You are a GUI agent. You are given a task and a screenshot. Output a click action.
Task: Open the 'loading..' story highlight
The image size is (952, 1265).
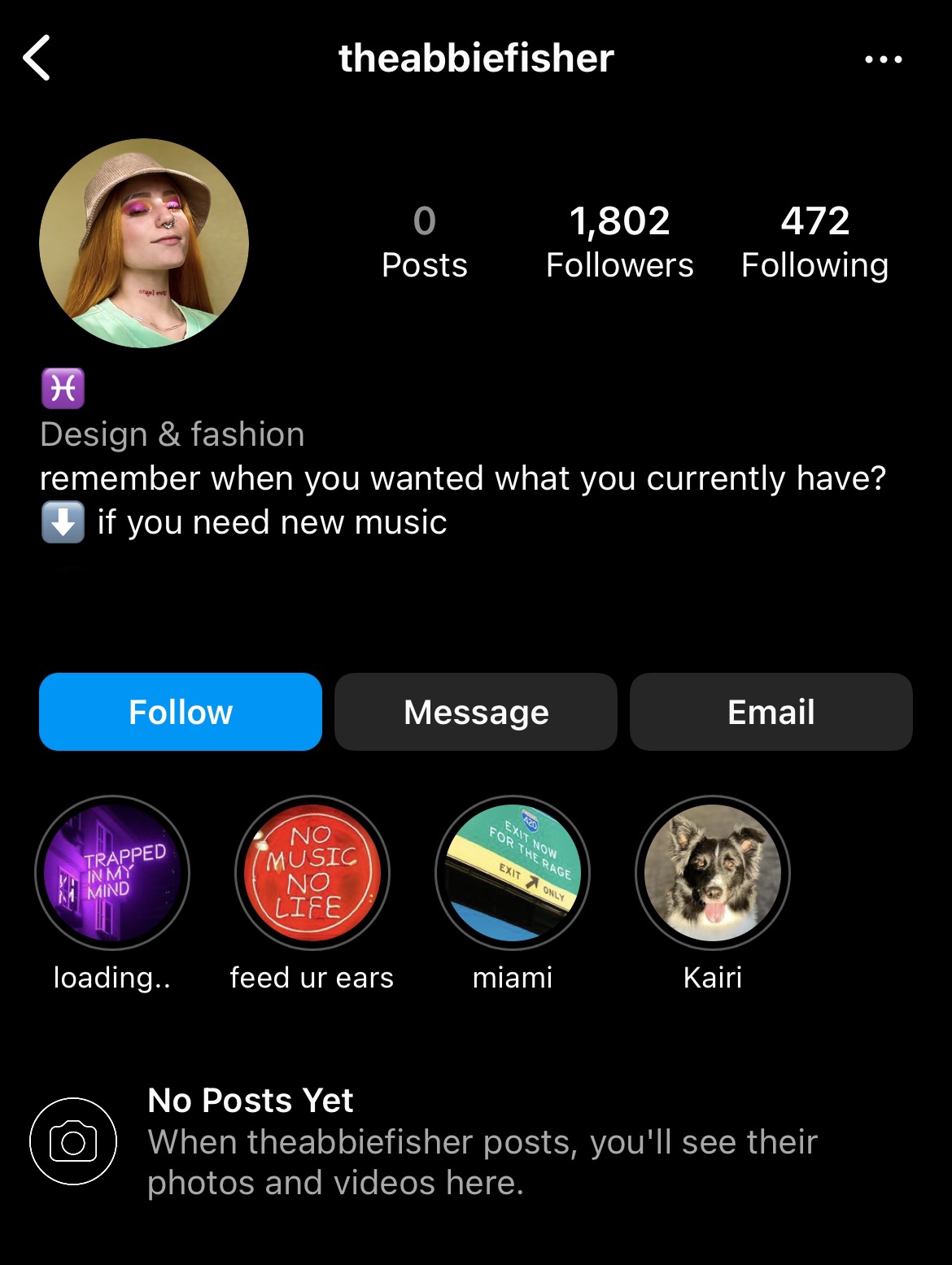112,873
